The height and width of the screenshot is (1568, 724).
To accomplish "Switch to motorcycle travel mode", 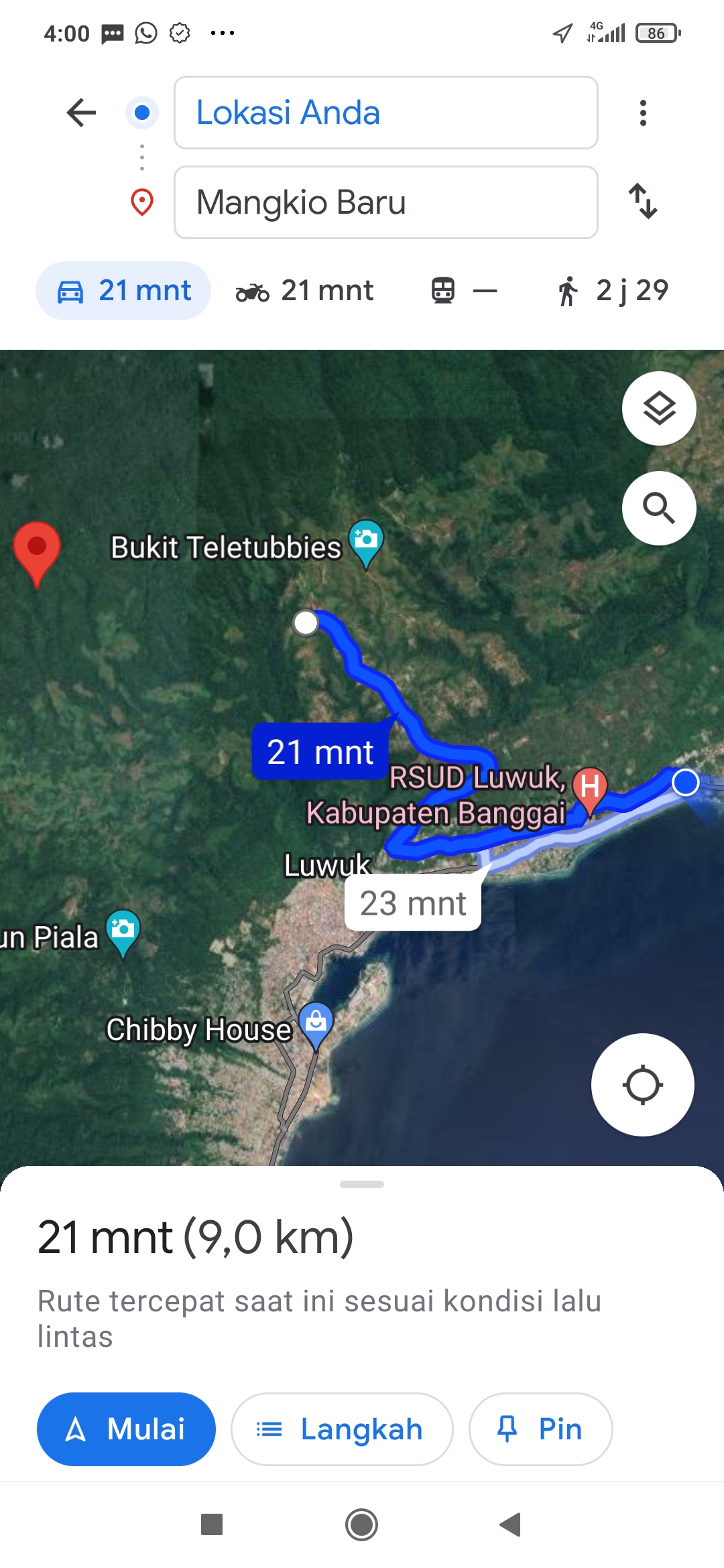I will click(304, 291).
